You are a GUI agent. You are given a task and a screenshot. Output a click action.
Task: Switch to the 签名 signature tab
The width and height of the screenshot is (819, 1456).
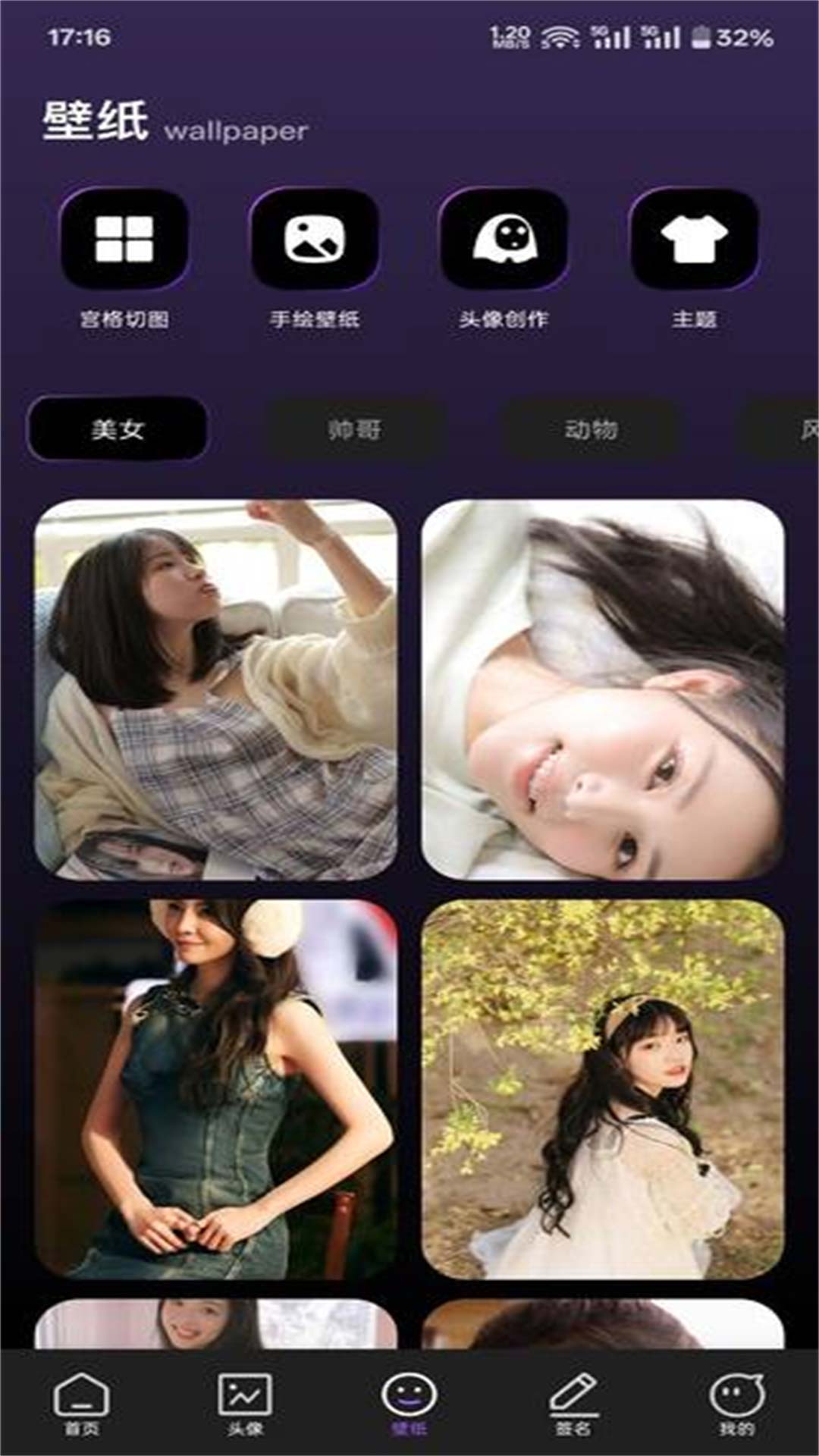coord(573,1403)
